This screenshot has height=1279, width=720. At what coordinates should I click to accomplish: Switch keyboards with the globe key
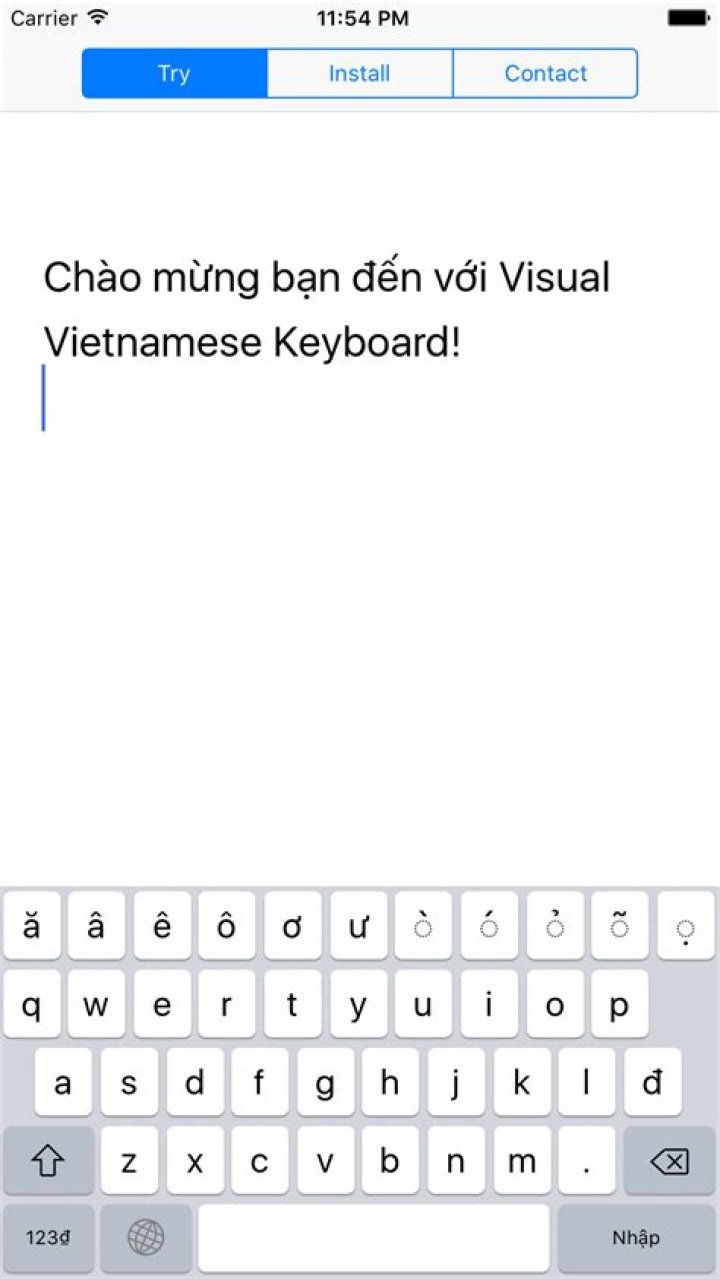(146, 1238)
